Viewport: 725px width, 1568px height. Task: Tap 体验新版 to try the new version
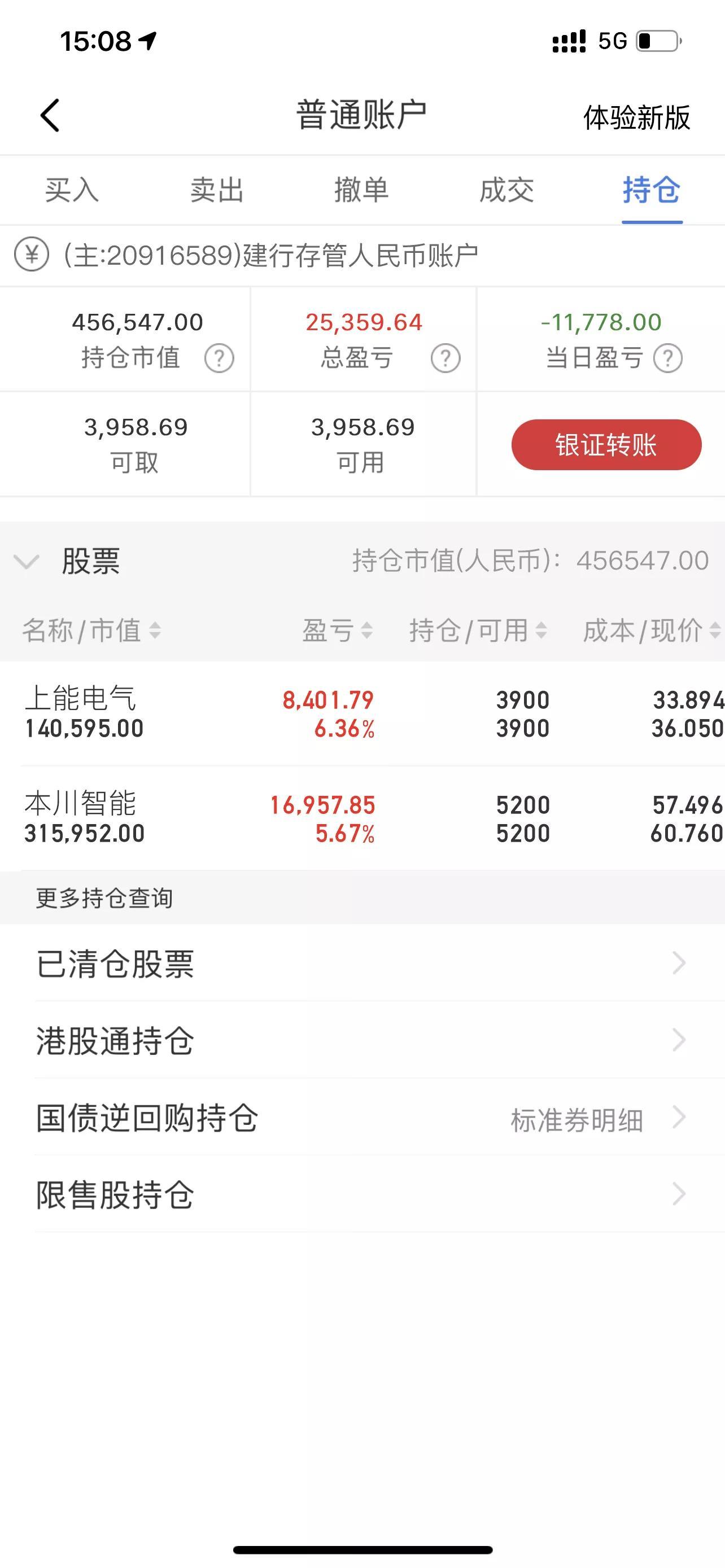(x=636, y=117)
